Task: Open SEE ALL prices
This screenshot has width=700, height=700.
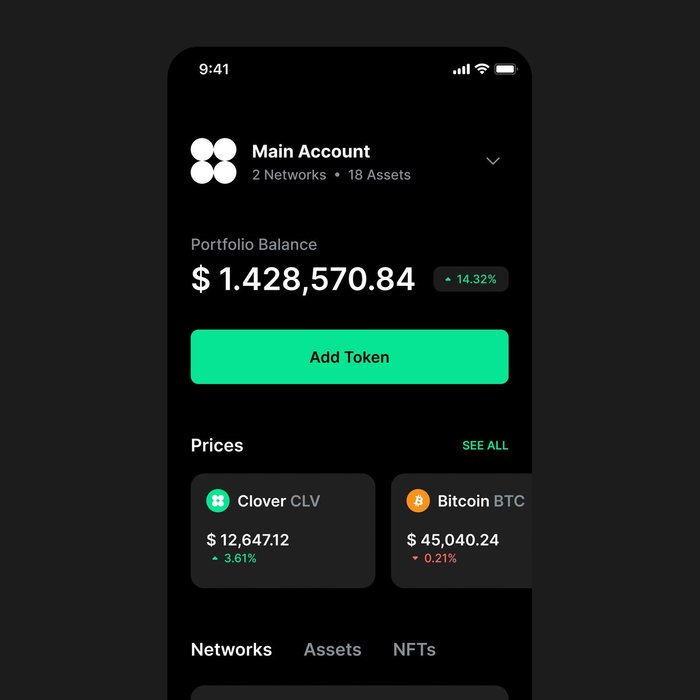Action: click(x=484, y=445)
